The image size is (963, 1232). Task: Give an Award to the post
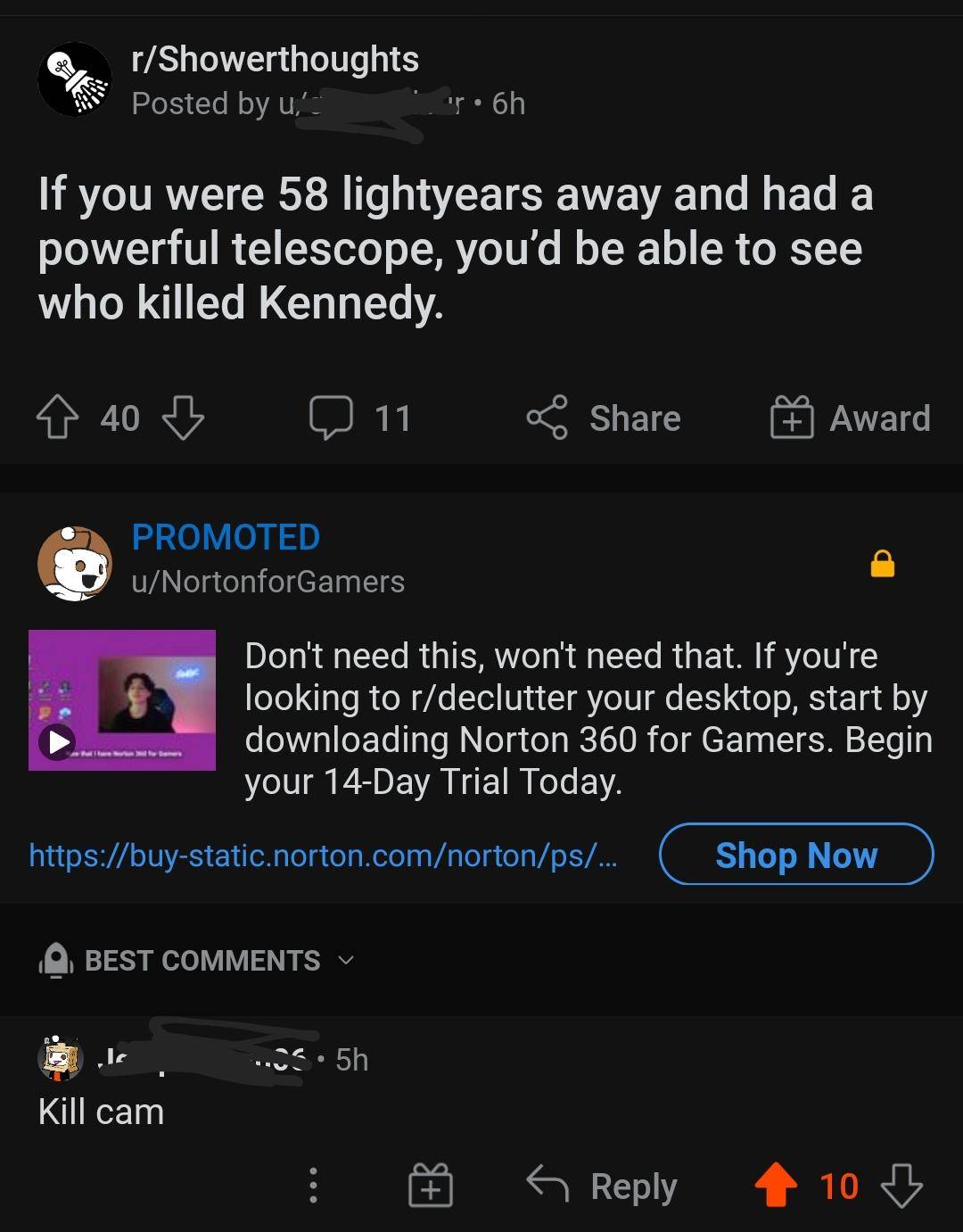click(x=851, y=418)
